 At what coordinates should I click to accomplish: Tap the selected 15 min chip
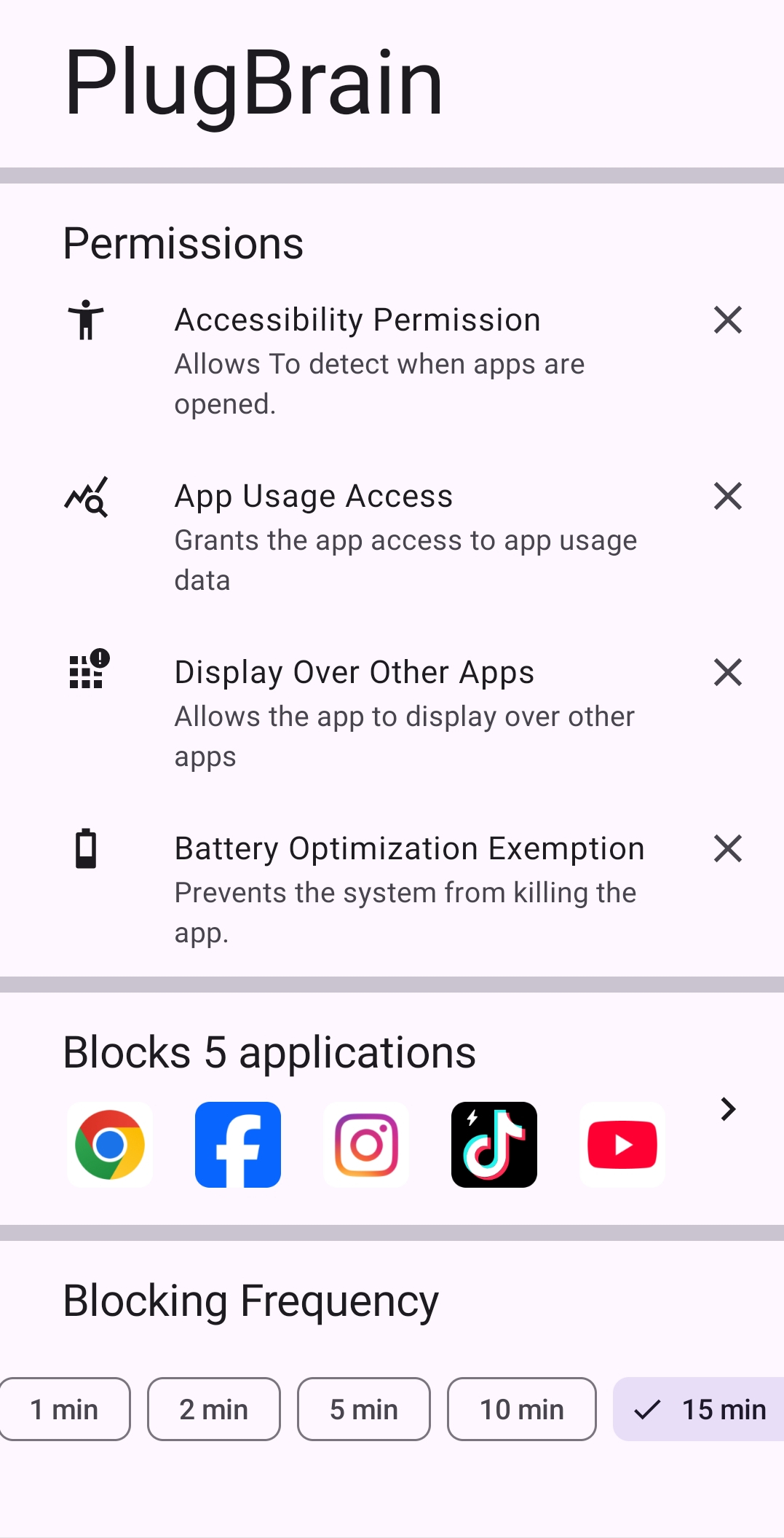pos(700,1409)
